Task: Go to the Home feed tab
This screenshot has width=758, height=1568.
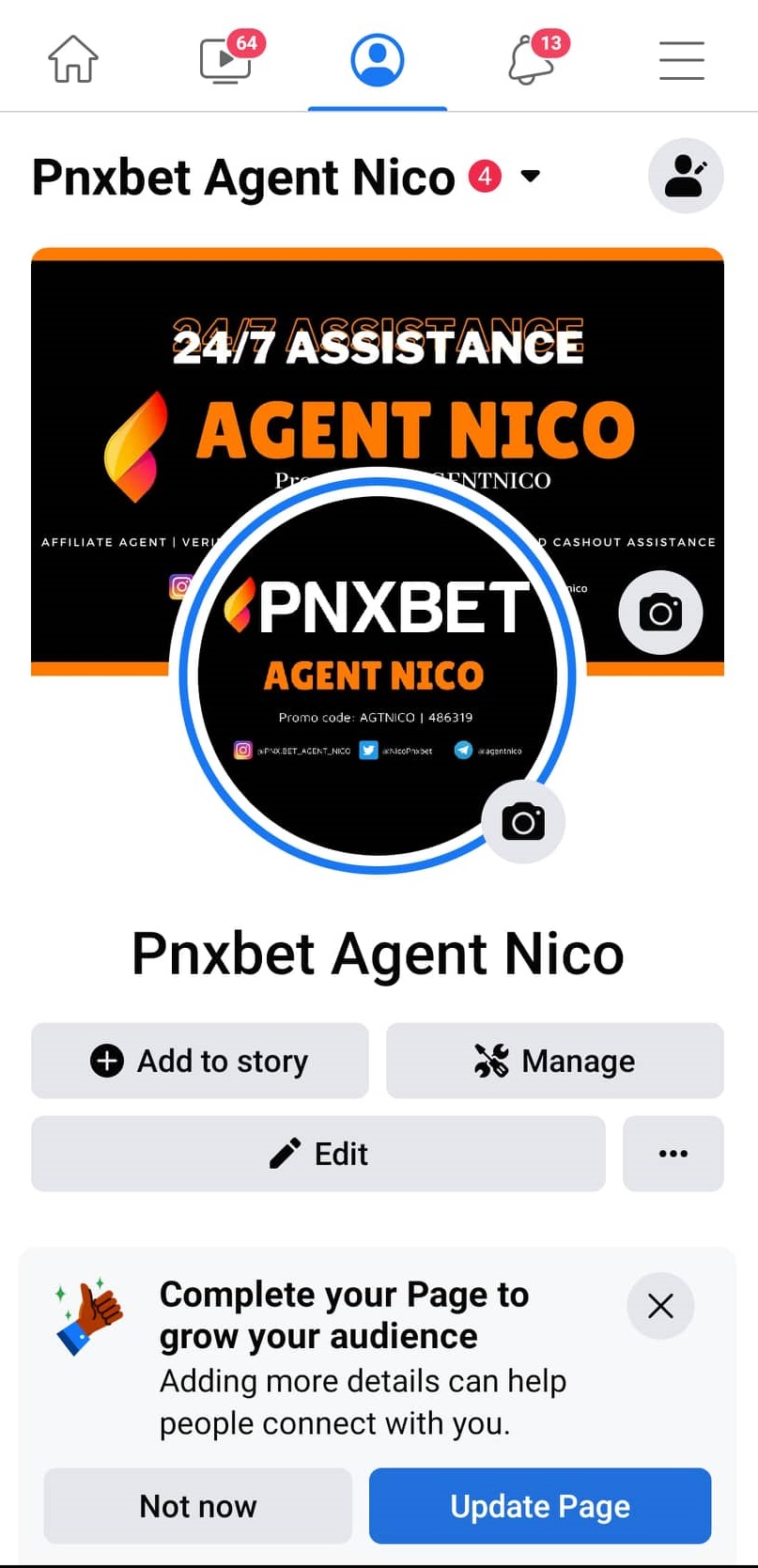Action: tap(73, 59)
